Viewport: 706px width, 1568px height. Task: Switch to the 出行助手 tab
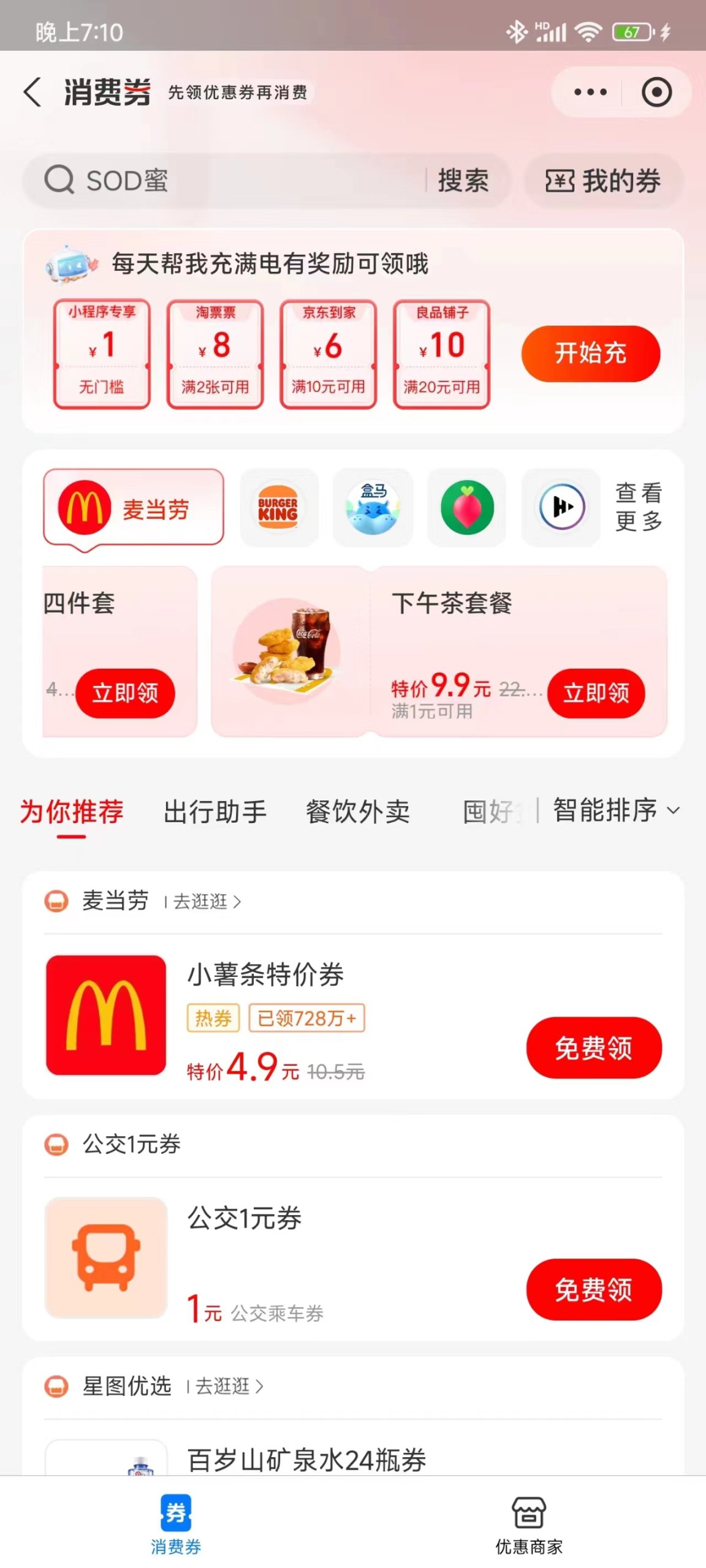(214, 812)
